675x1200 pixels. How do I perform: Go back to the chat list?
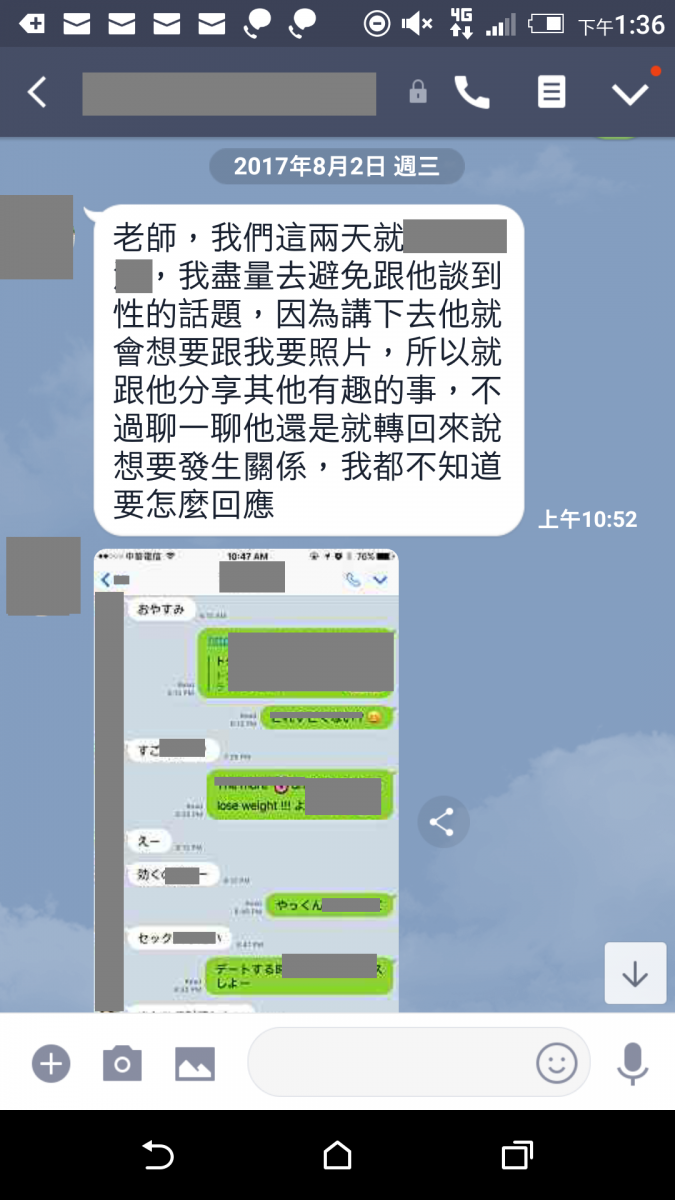[x=37, y=93]
